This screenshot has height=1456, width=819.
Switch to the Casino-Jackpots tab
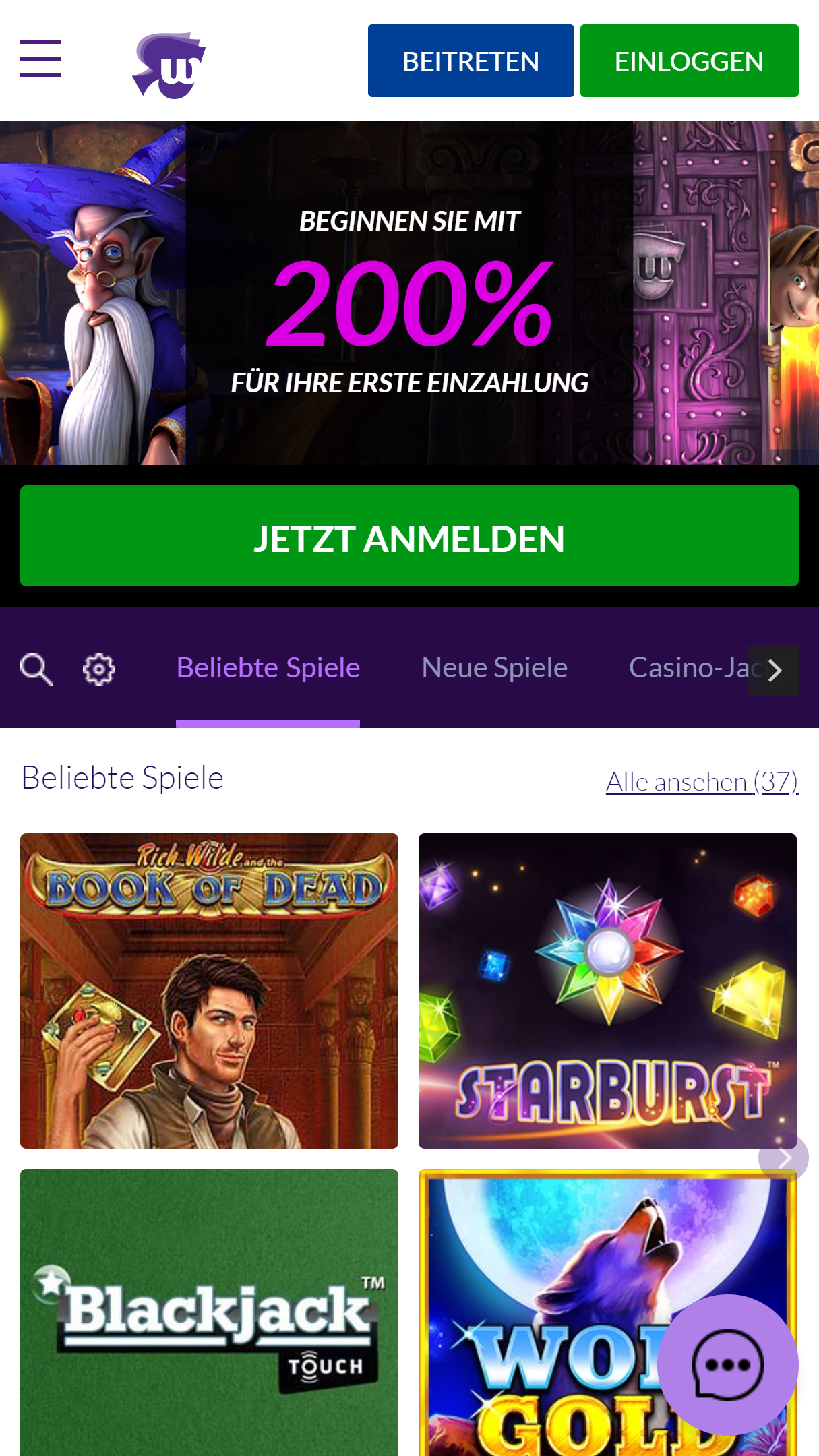pos(688,667)
